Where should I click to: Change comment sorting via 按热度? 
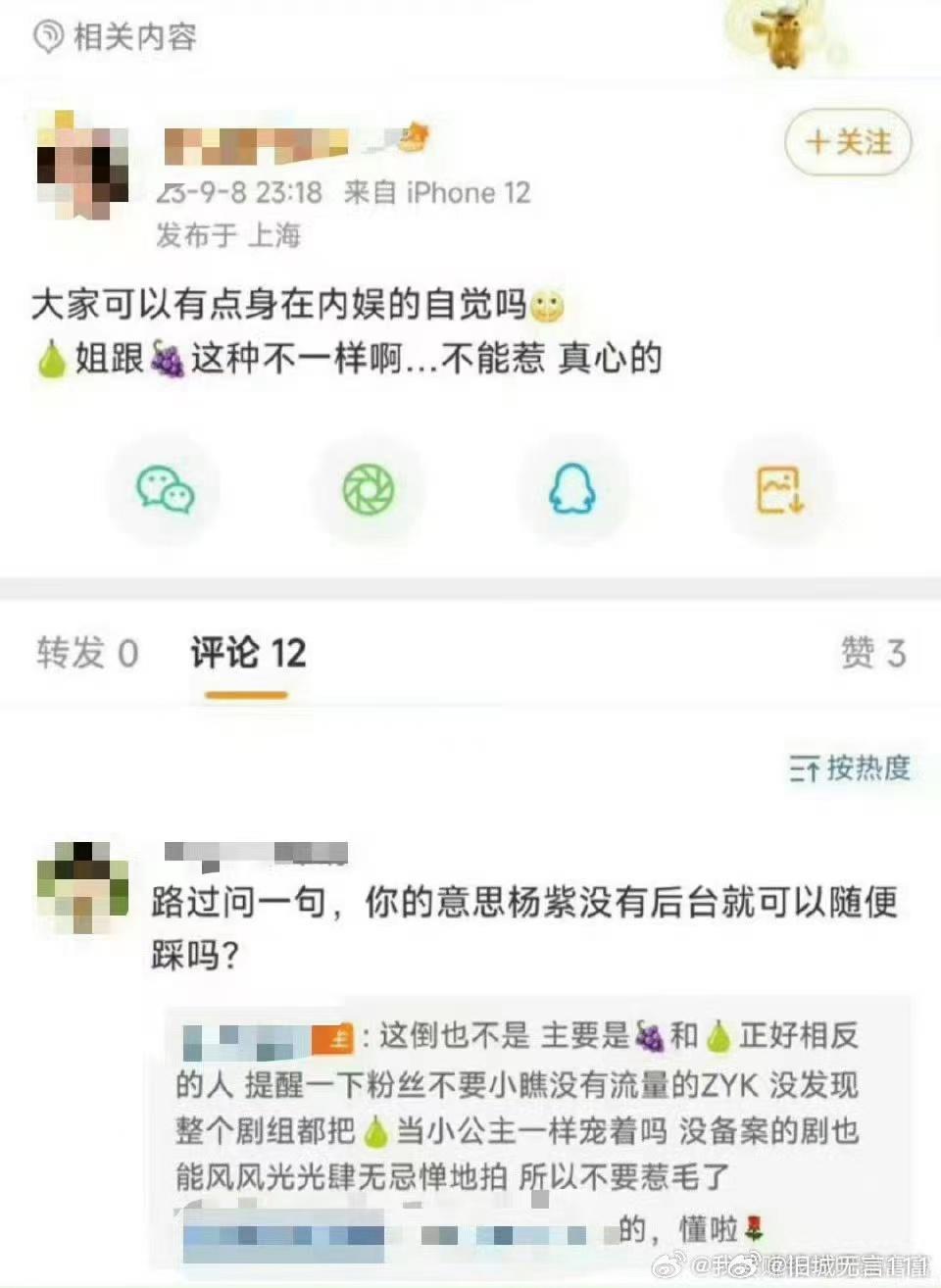tap(850, 768)
